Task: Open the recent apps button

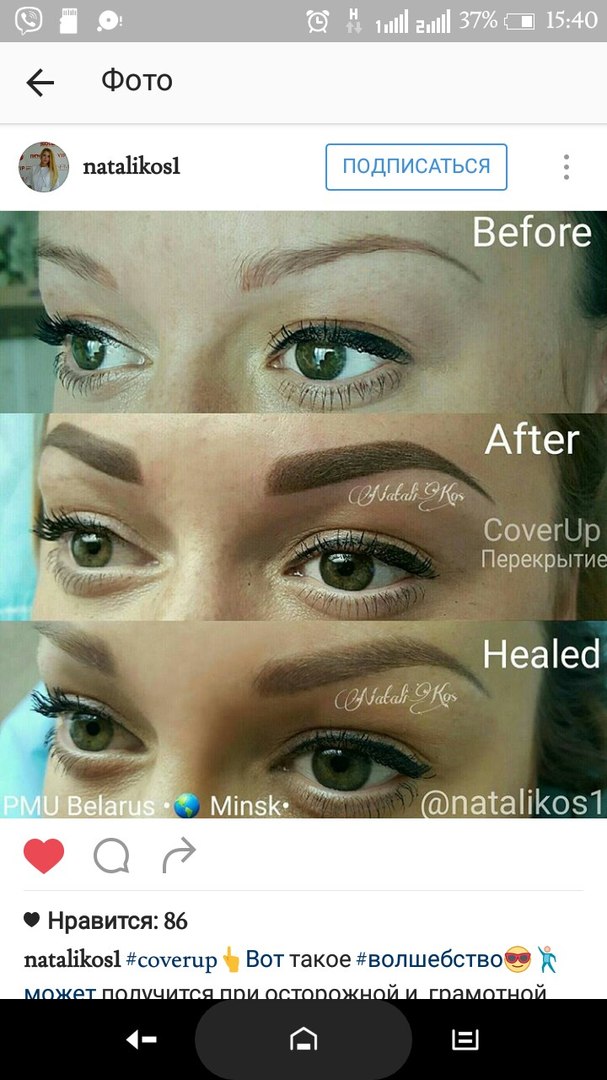Action: pos(465,1040)
